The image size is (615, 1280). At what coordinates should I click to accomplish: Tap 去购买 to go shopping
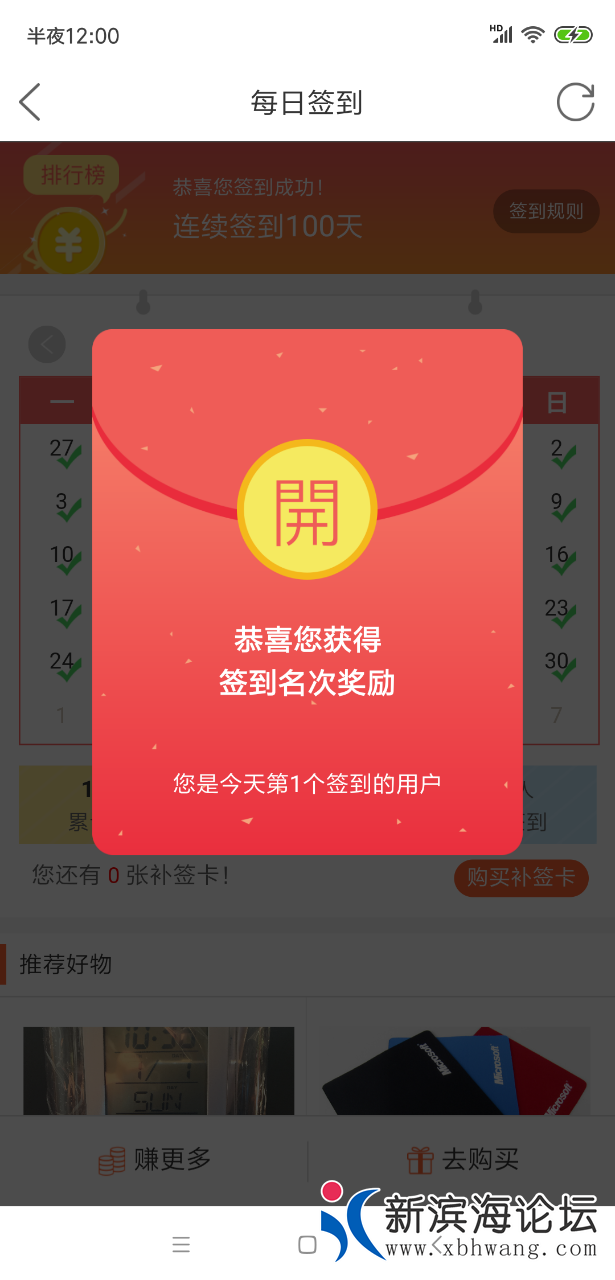(463, 1160)
